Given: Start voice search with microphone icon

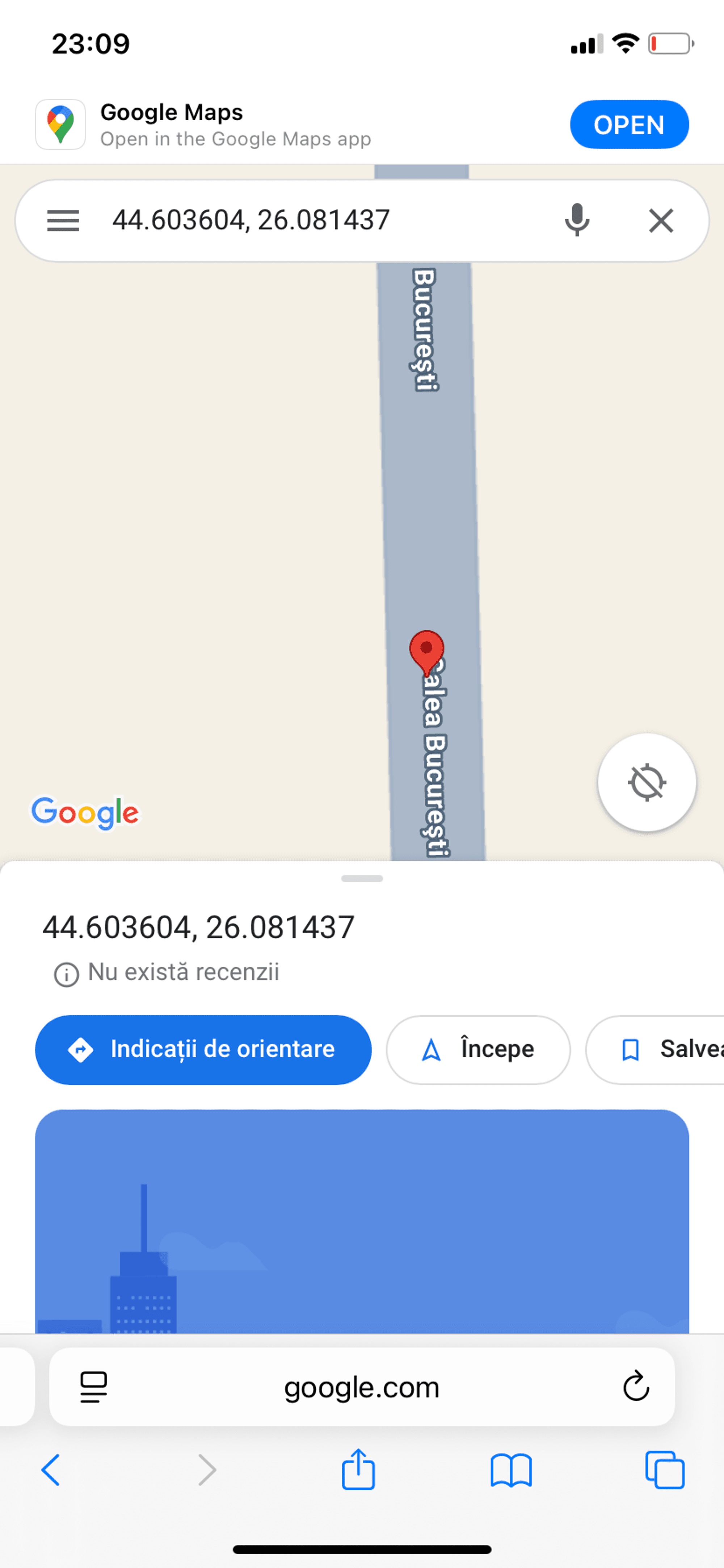Looking at the screenshot, I should tap(576, 220).
